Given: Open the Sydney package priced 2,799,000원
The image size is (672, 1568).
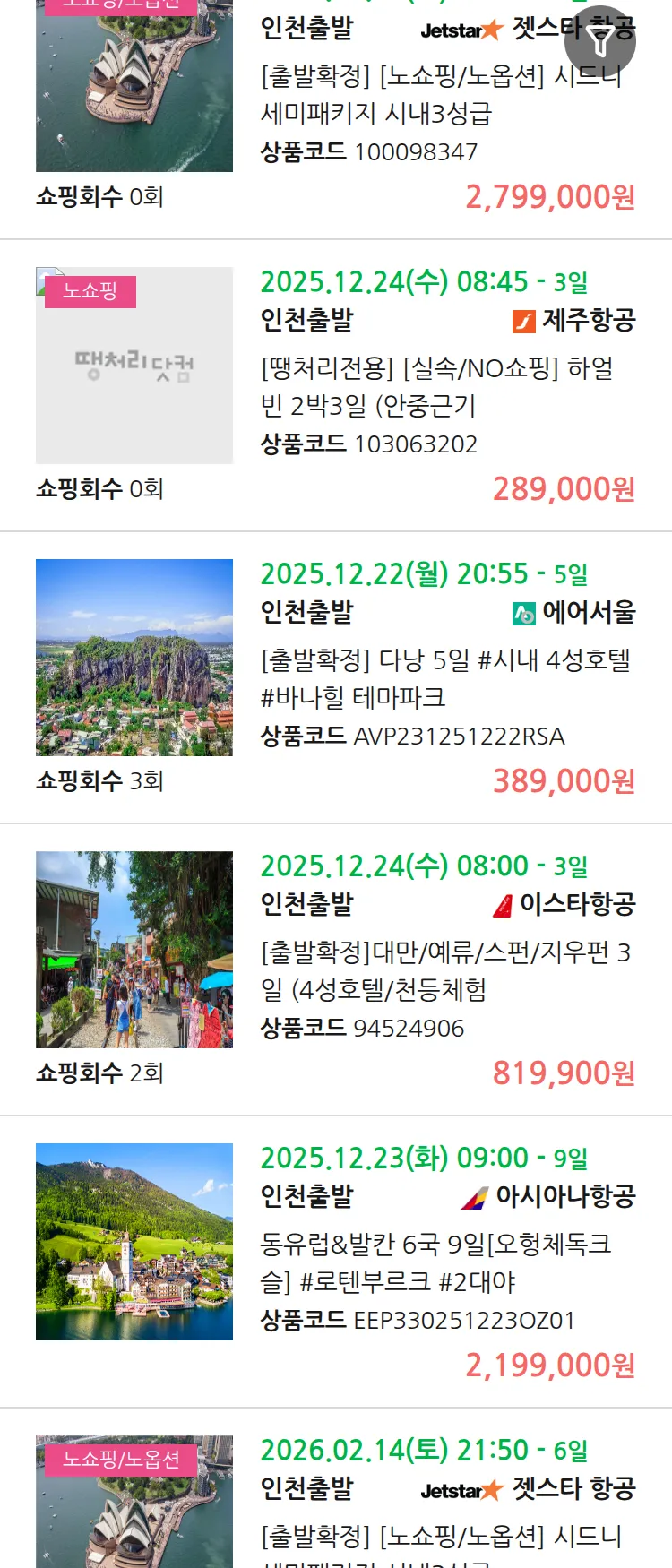Looking at the screenshot, I should 439,95.
